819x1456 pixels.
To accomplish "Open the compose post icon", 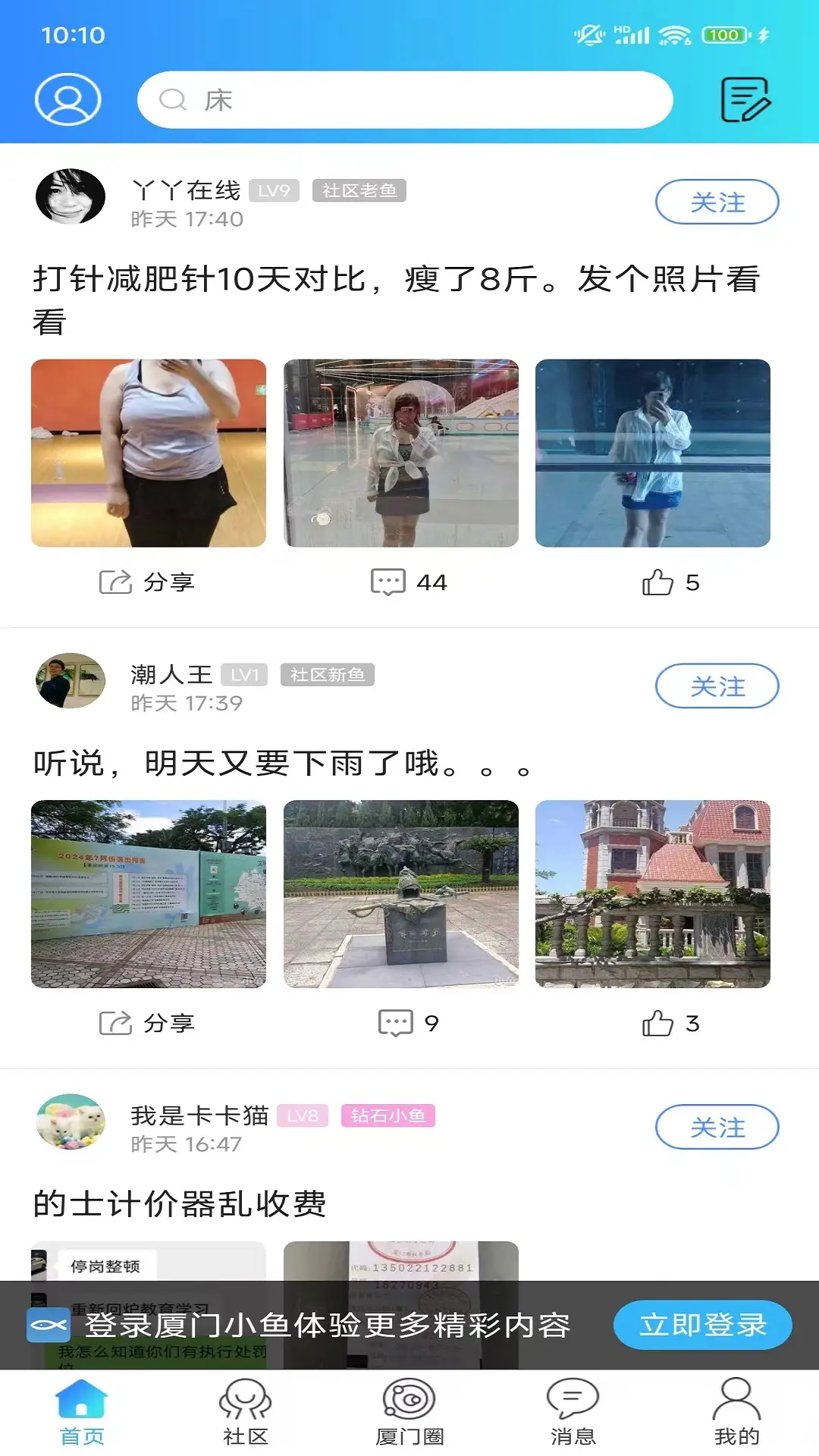I will [745, 99].
